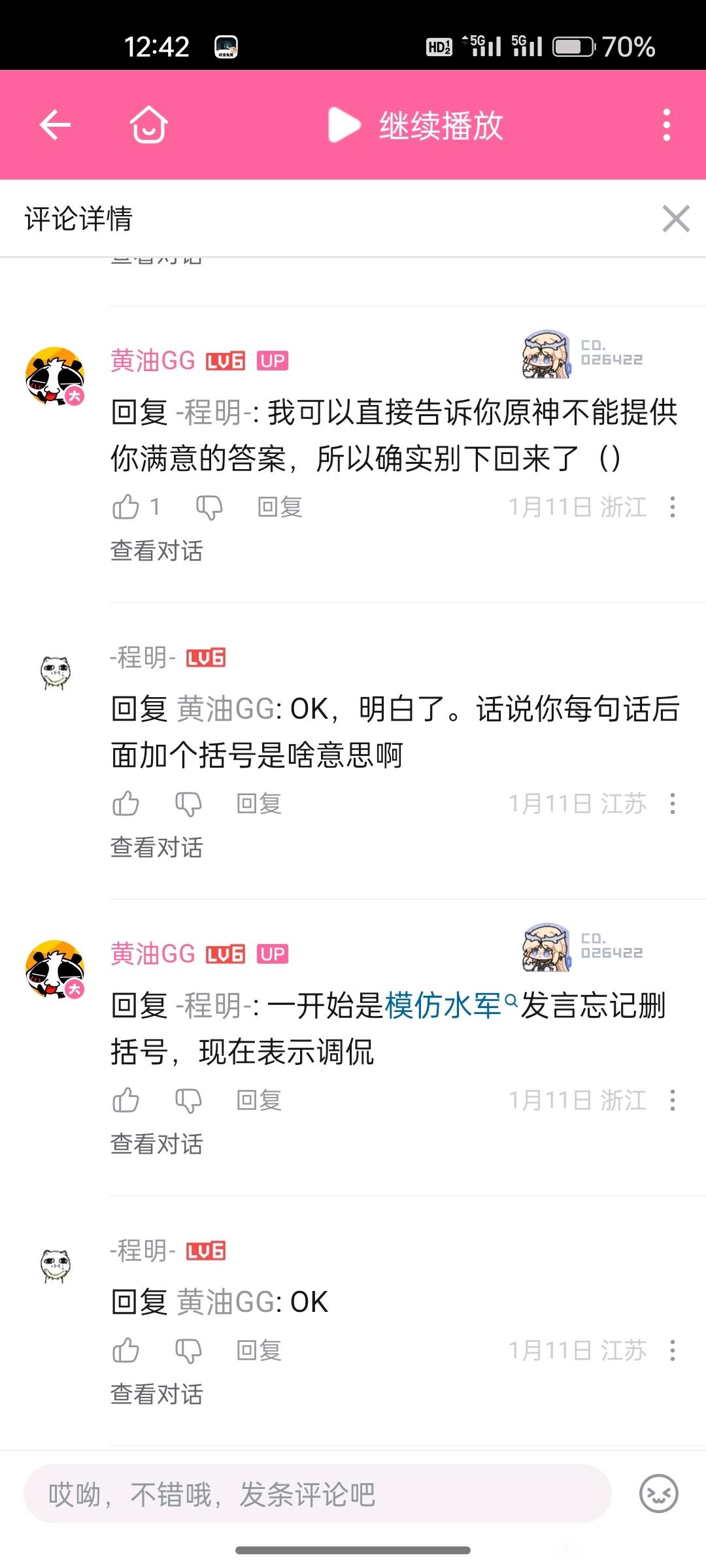The image size is (706, 1568).
Task: Like 黄油GG's comment about 原神
Action: click(x=126, y=507)
